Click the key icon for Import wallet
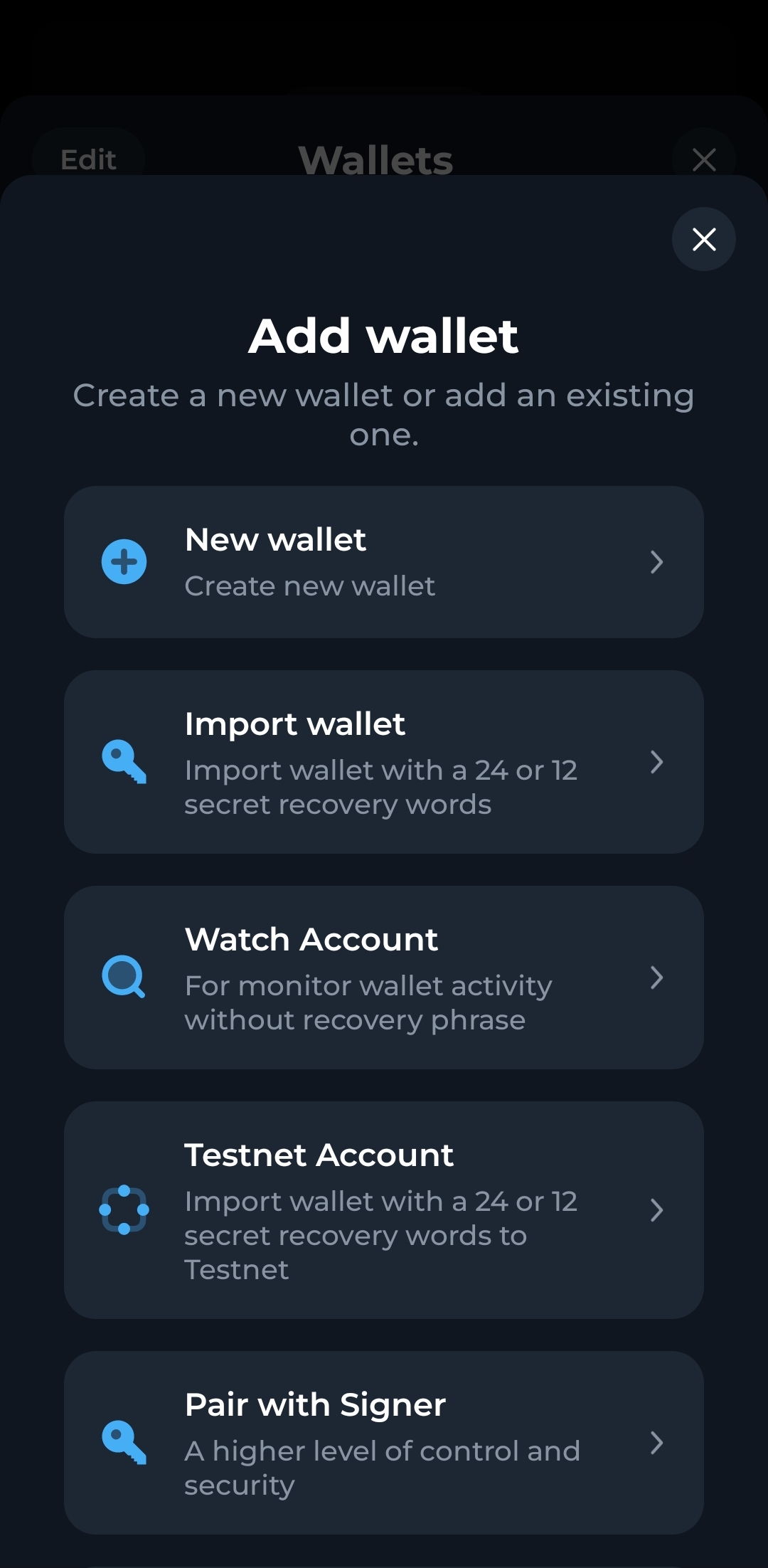Image resolution: width=768 pixels, height=1568 pixels. [x=124, y=761]
